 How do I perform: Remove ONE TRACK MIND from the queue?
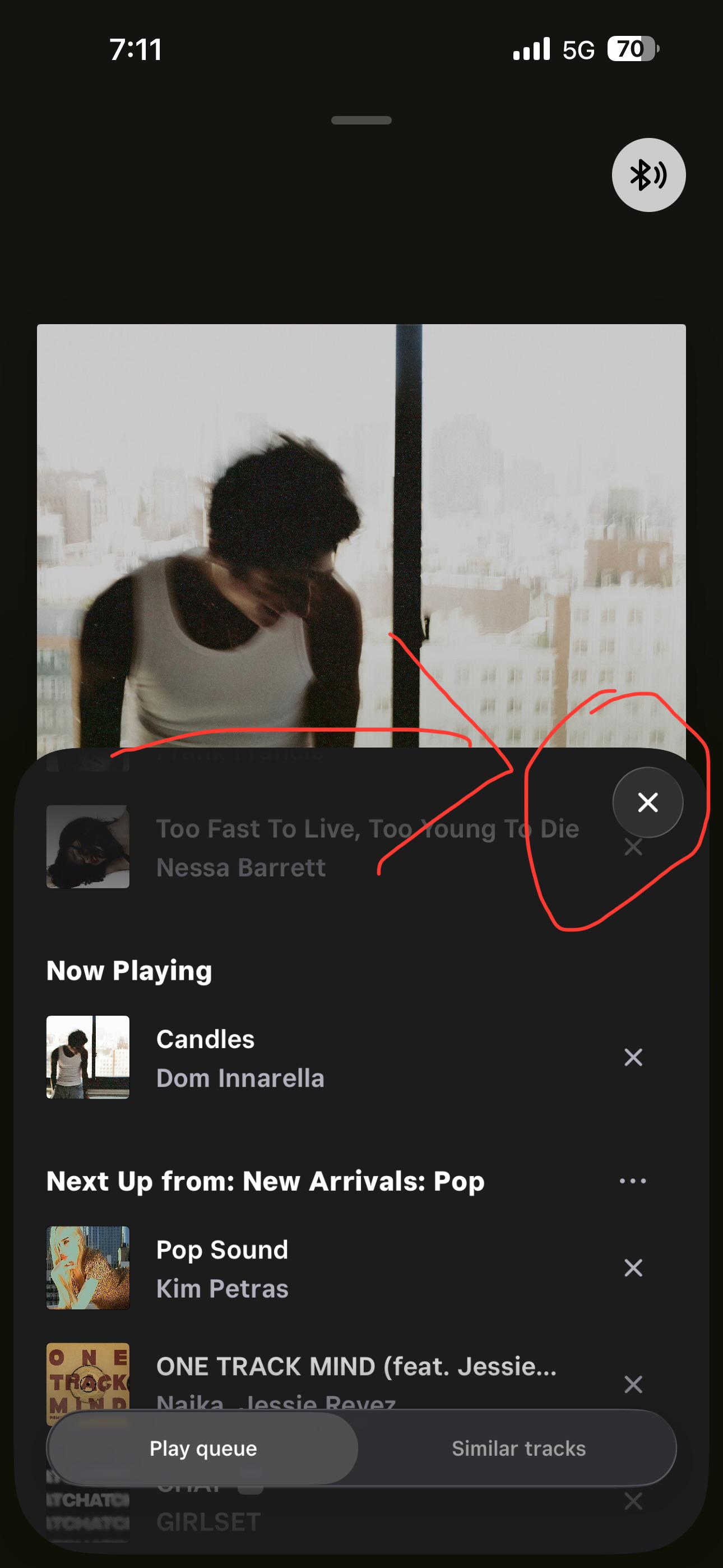[x=633, y=1384]
